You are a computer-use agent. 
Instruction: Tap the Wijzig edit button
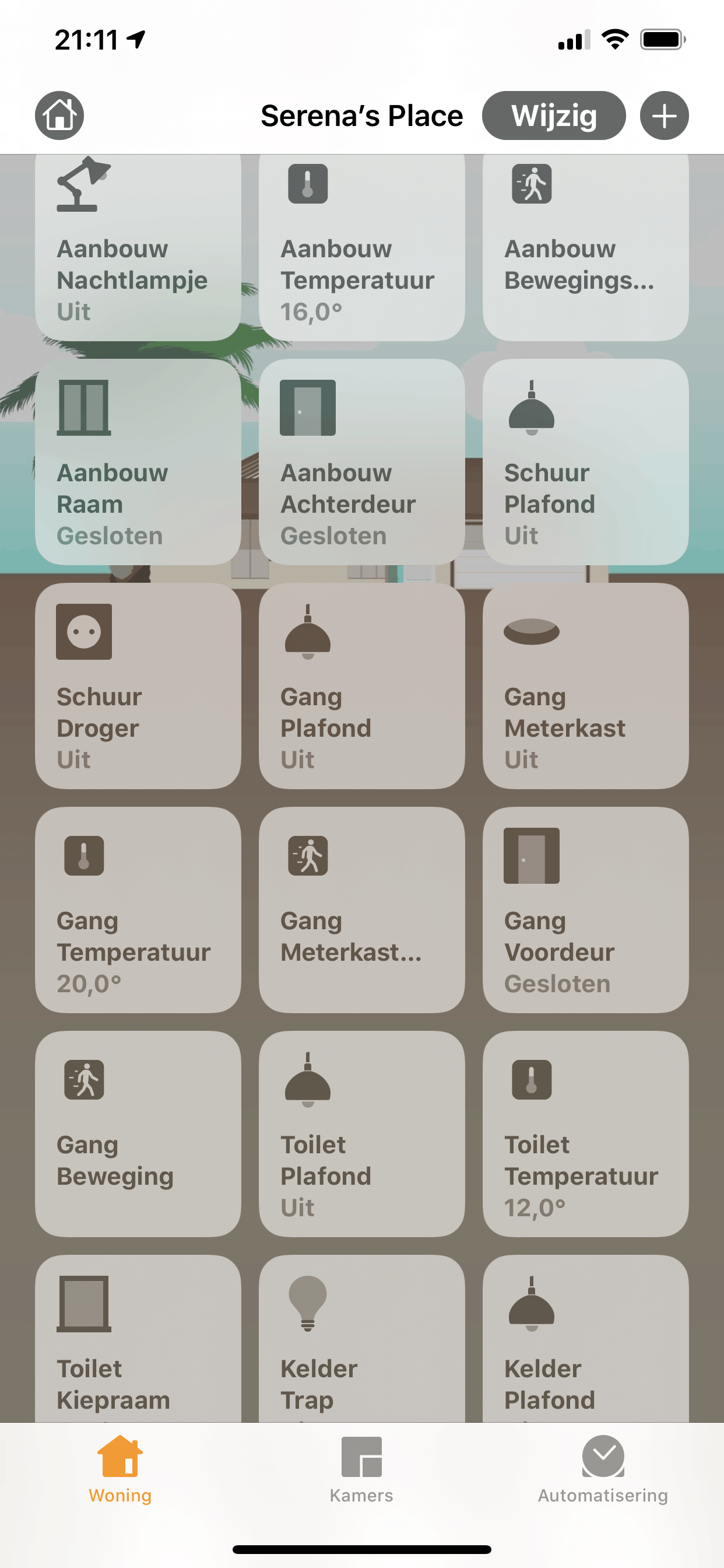(x=554, y=115)
